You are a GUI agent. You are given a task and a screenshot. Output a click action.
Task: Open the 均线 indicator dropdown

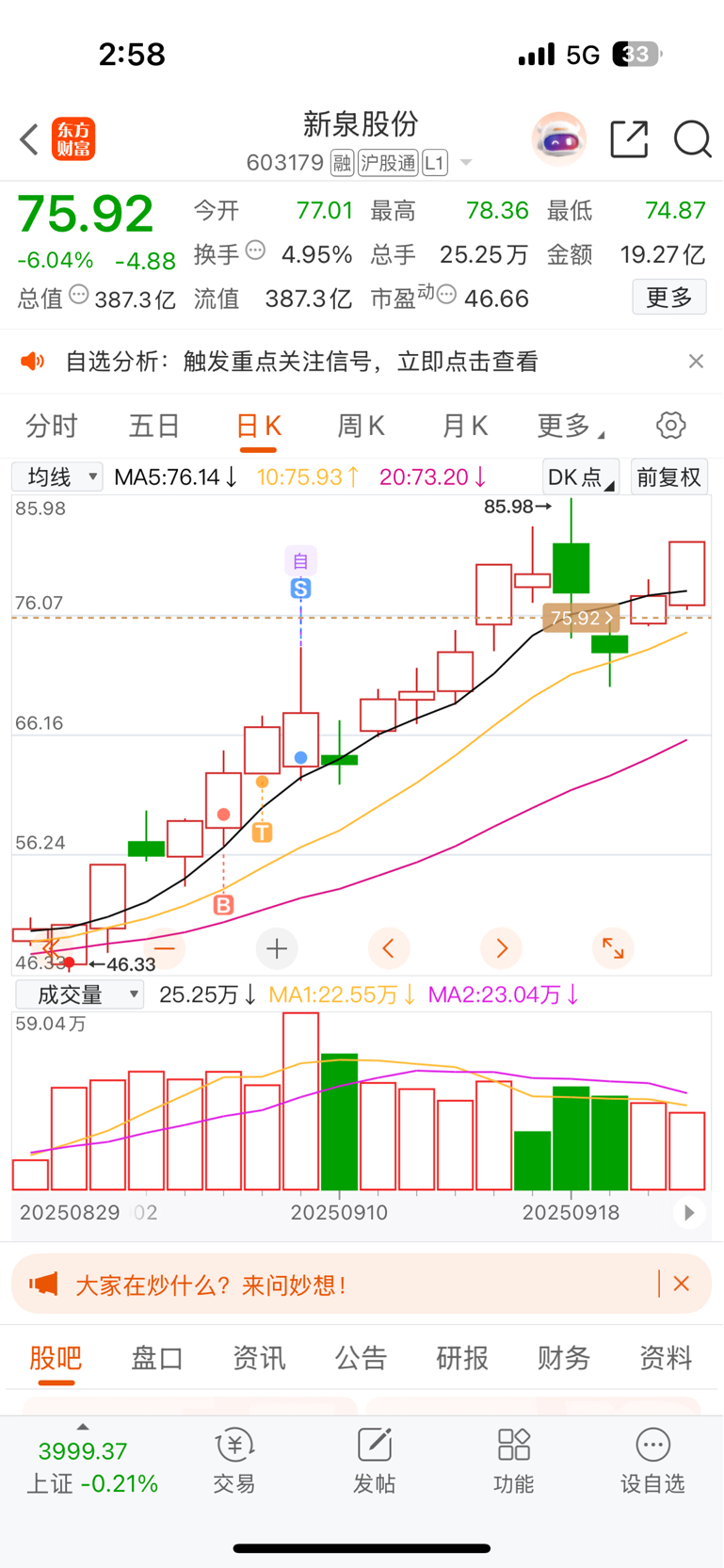[58, 477]
